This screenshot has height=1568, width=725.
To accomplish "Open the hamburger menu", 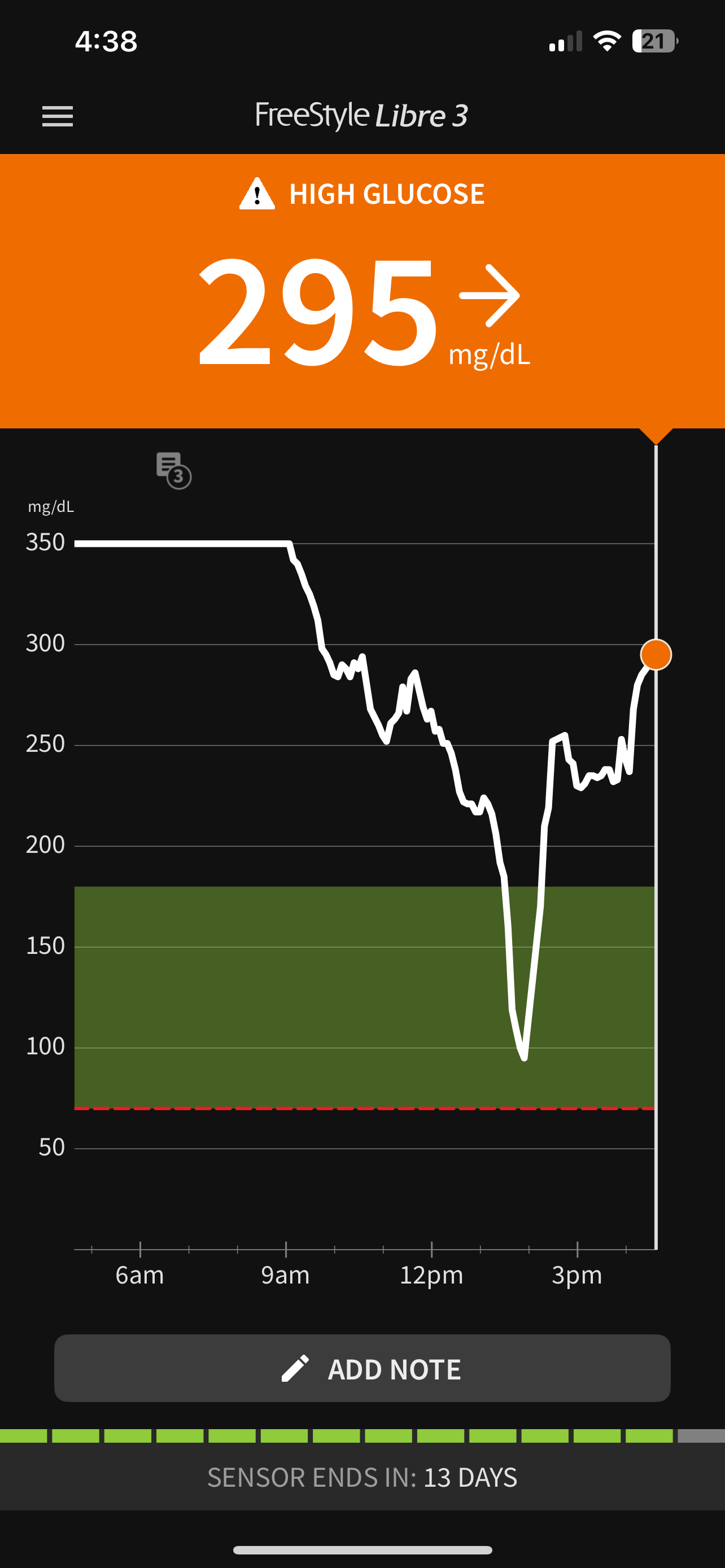I will (x=57, y=116).
